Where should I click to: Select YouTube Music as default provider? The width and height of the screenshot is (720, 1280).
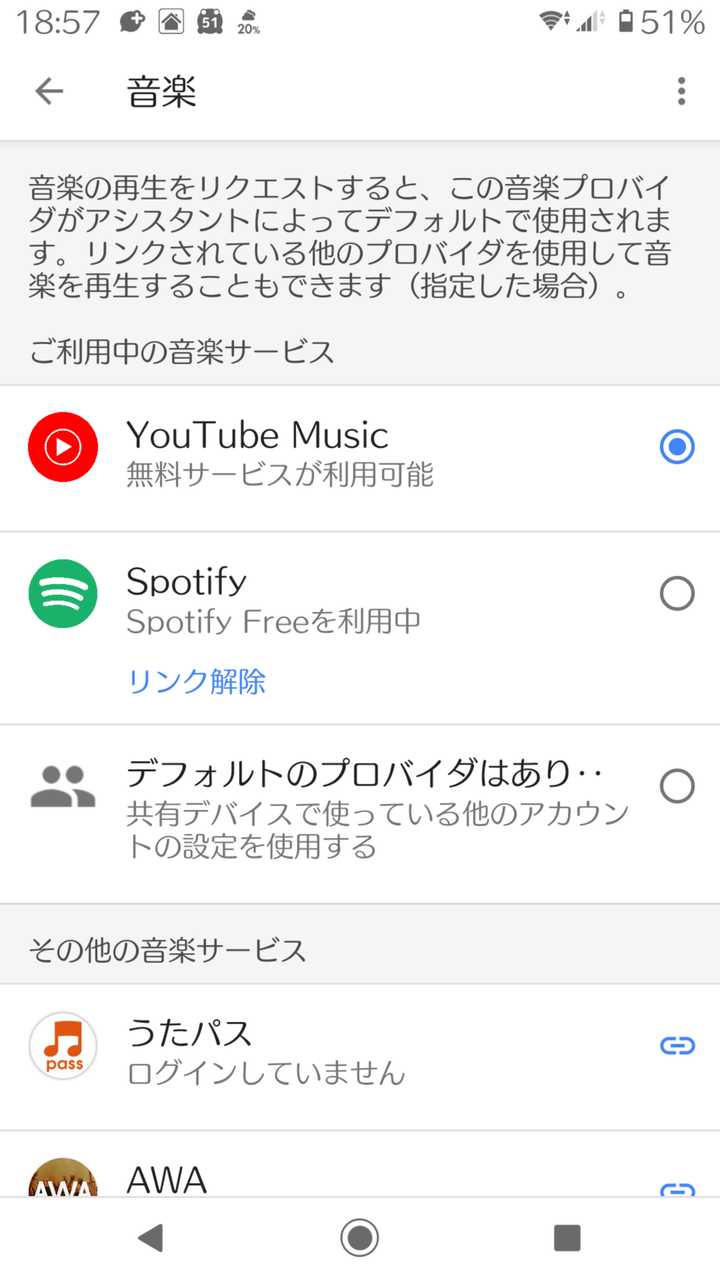point(677,447)
